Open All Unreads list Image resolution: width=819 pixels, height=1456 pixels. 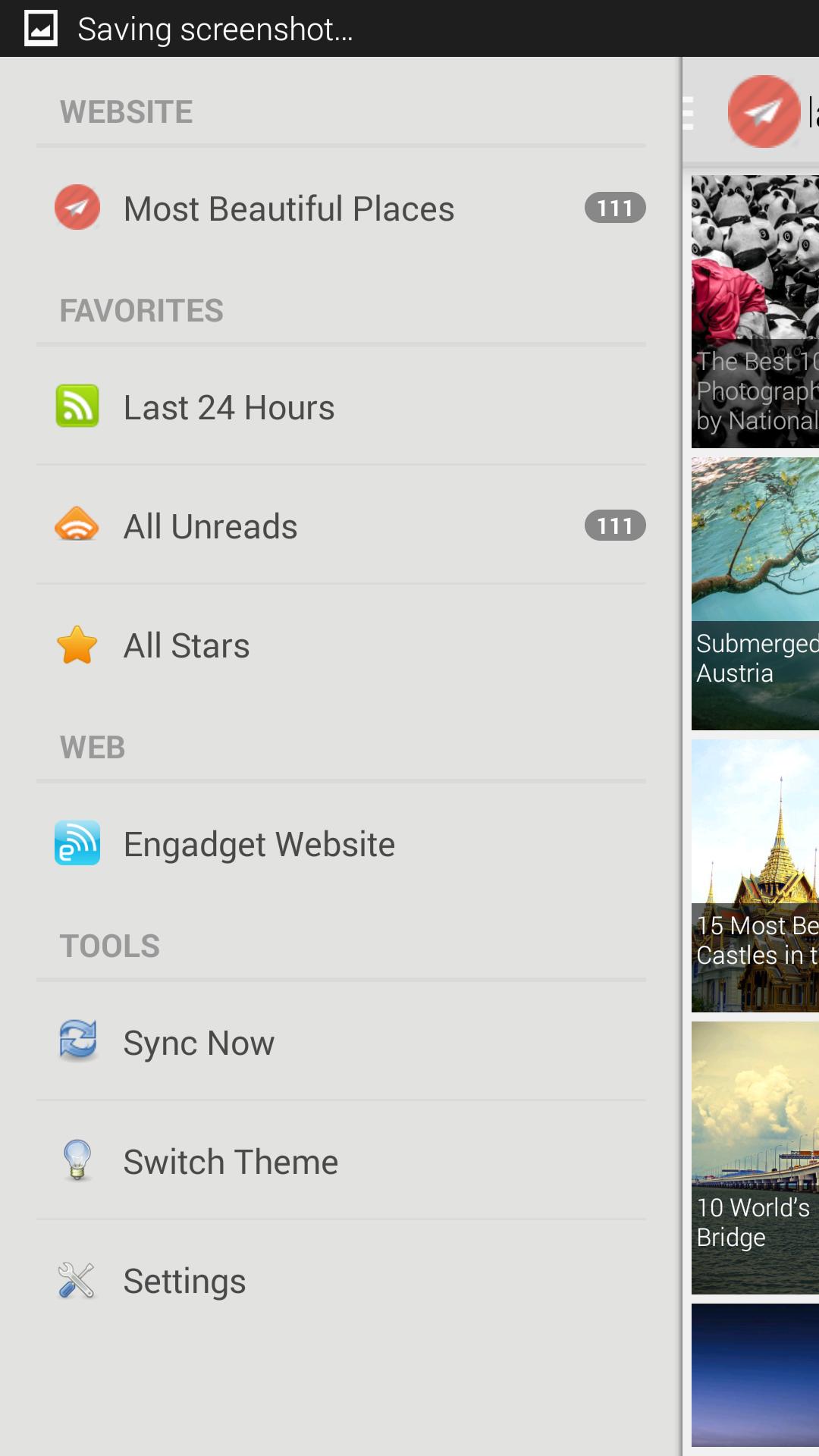211,526
